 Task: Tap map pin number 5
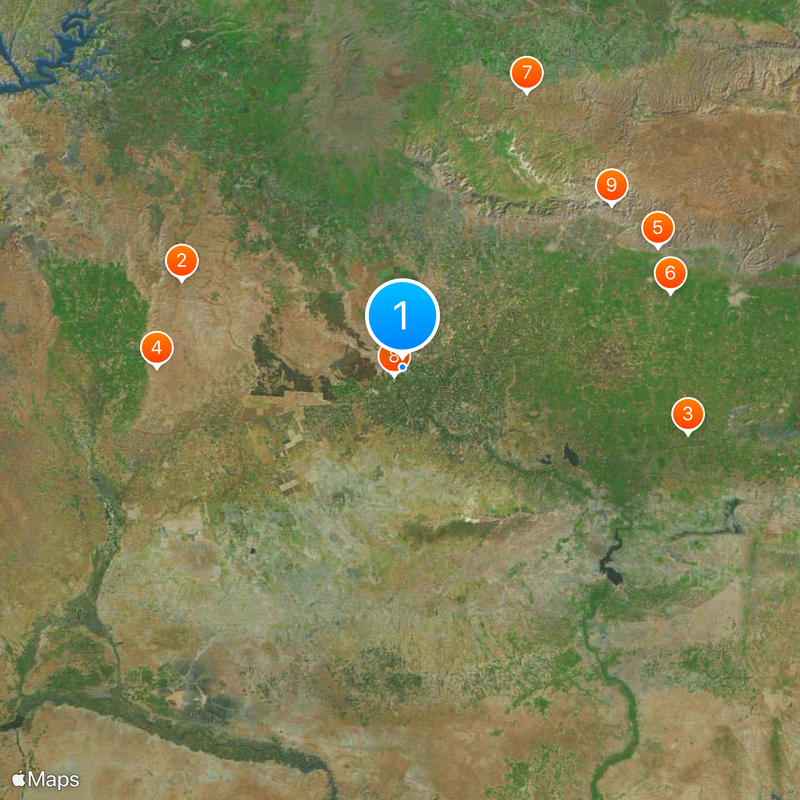click(657, 228)
